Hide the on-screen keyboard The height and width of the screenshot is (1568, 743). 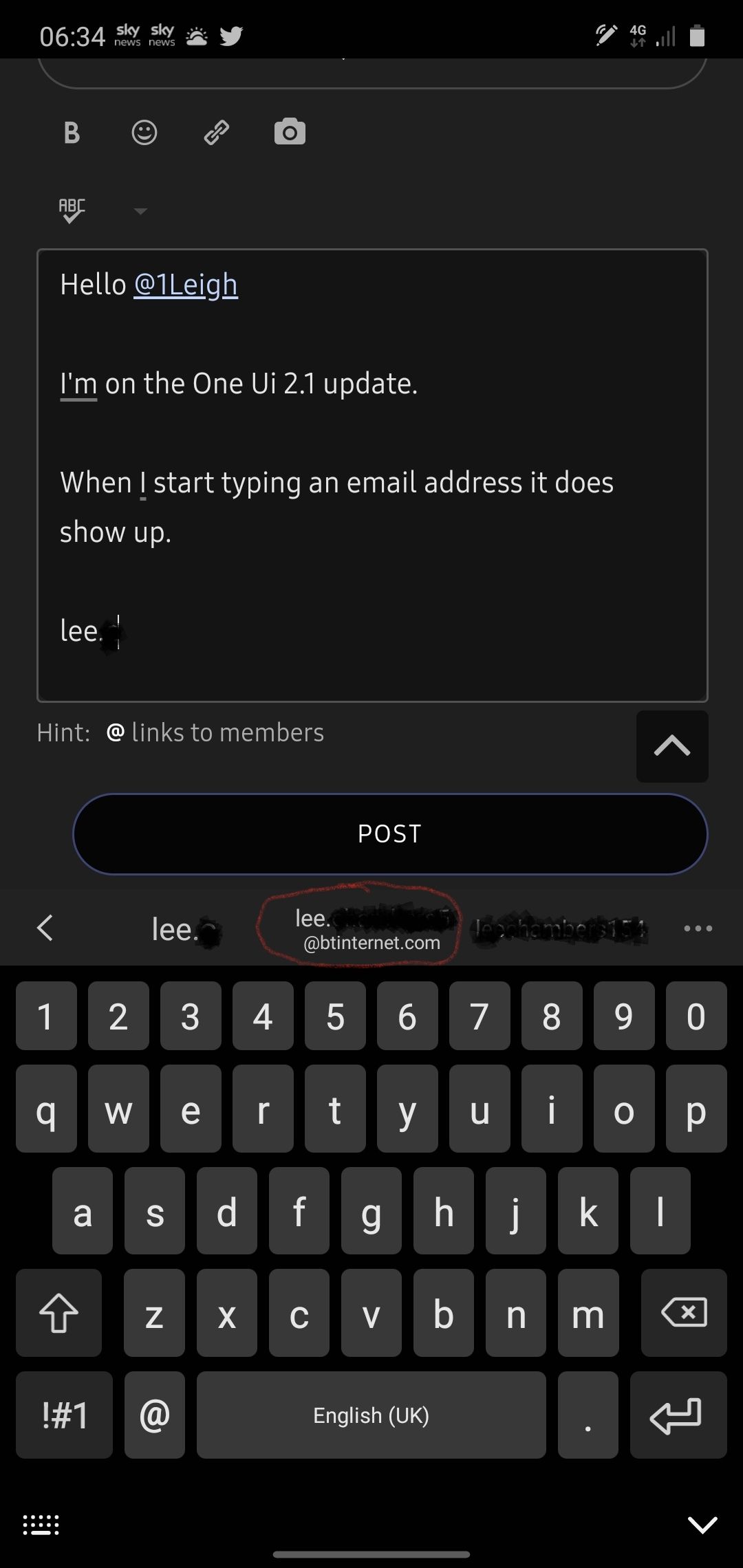[702, 1524]
